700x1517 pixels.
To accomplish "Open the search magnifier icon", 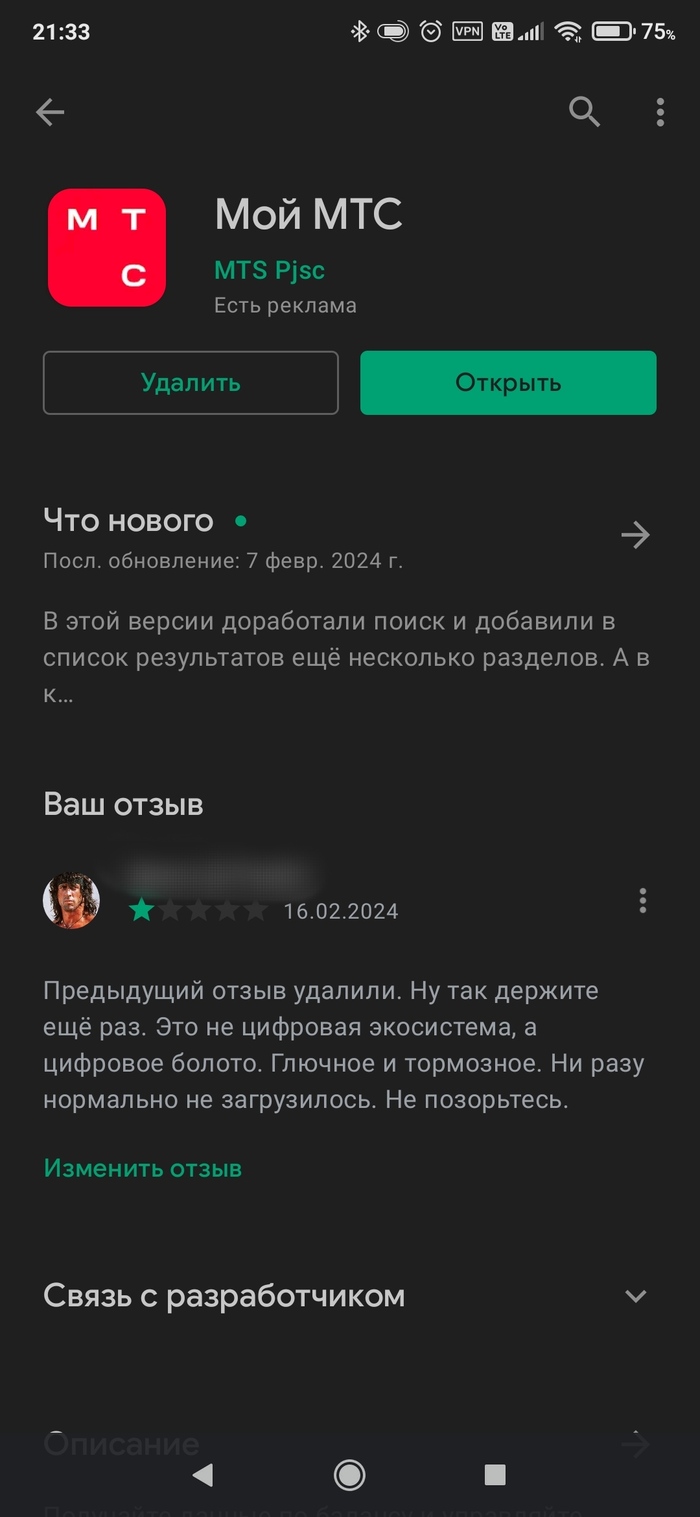I will [584, 112].
